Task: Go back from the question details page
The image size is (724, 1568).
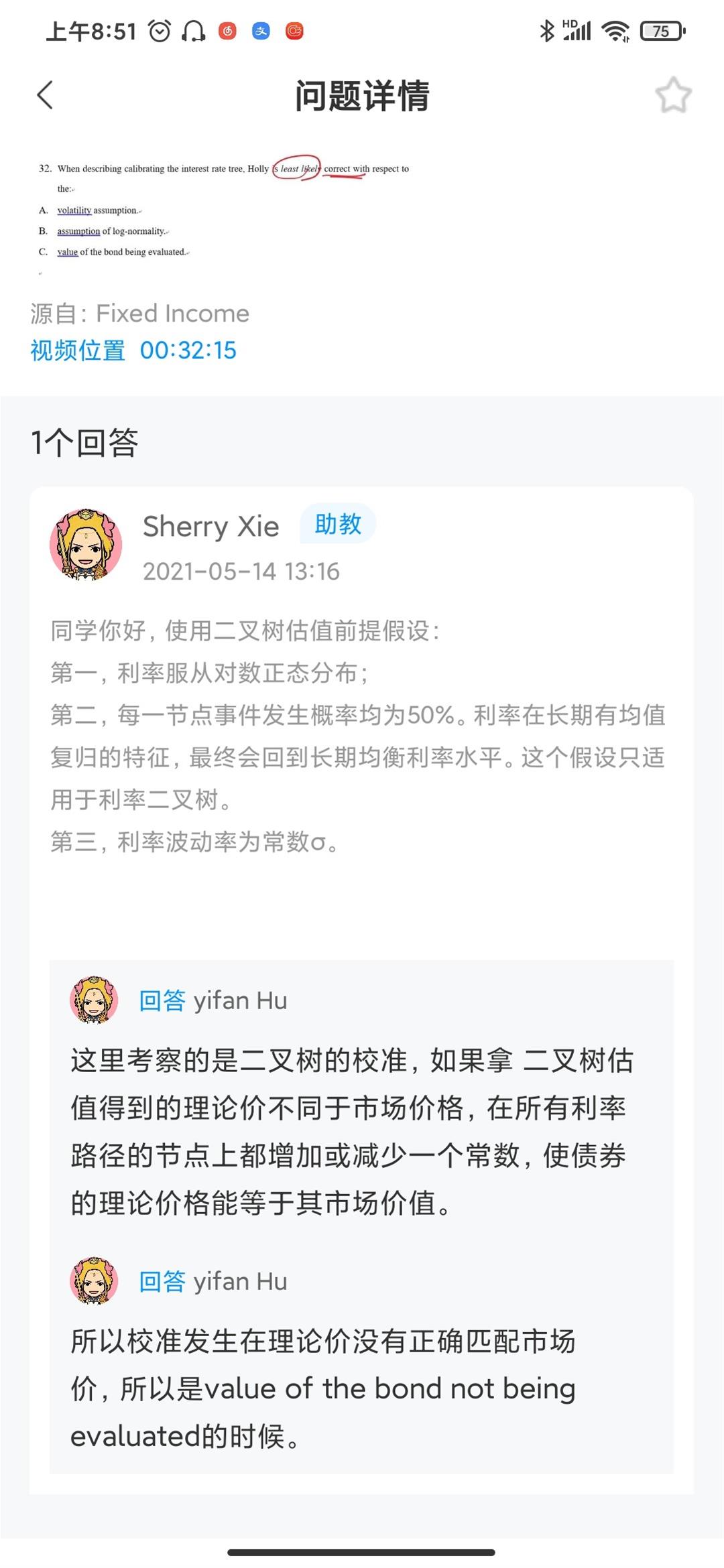Action: pyautogui.click(x=45, y=95)
